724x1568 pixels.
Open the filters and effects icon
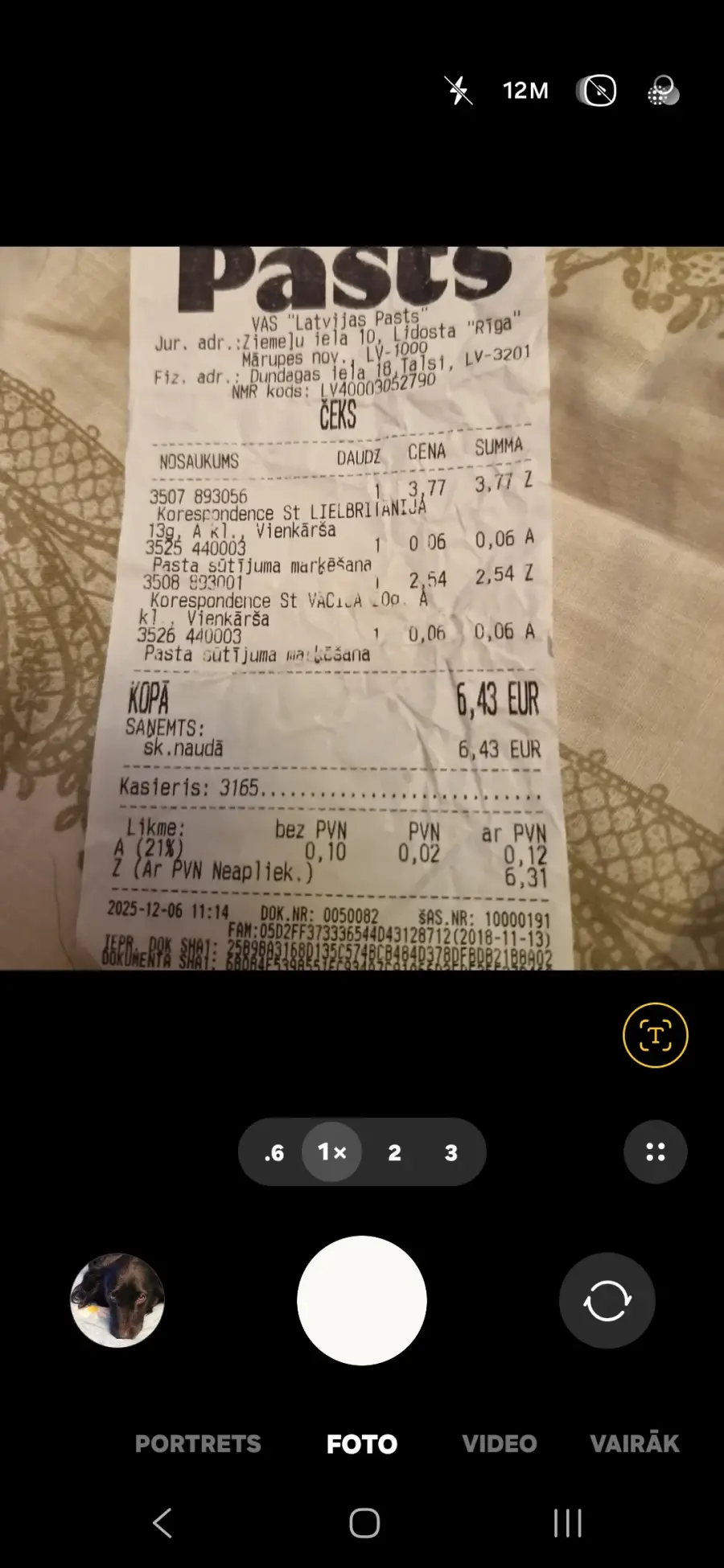[663, 91]
